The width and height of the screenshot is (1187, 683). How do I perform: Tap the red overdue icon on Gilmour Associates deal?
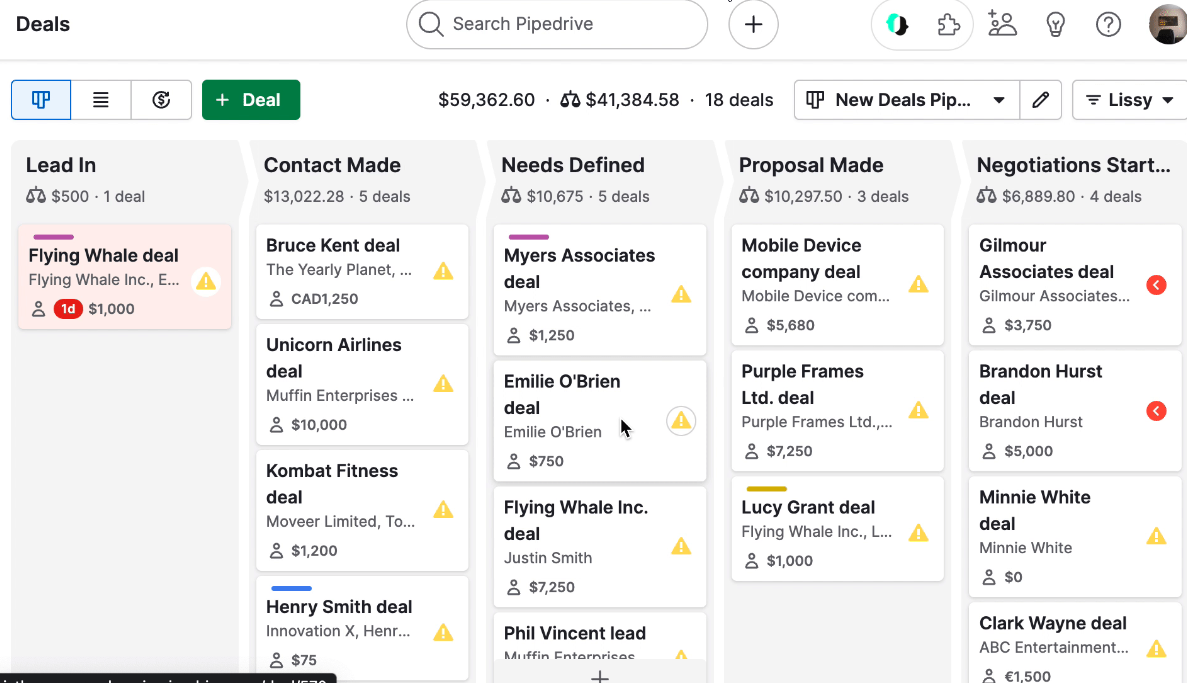tap(1156, 285)
